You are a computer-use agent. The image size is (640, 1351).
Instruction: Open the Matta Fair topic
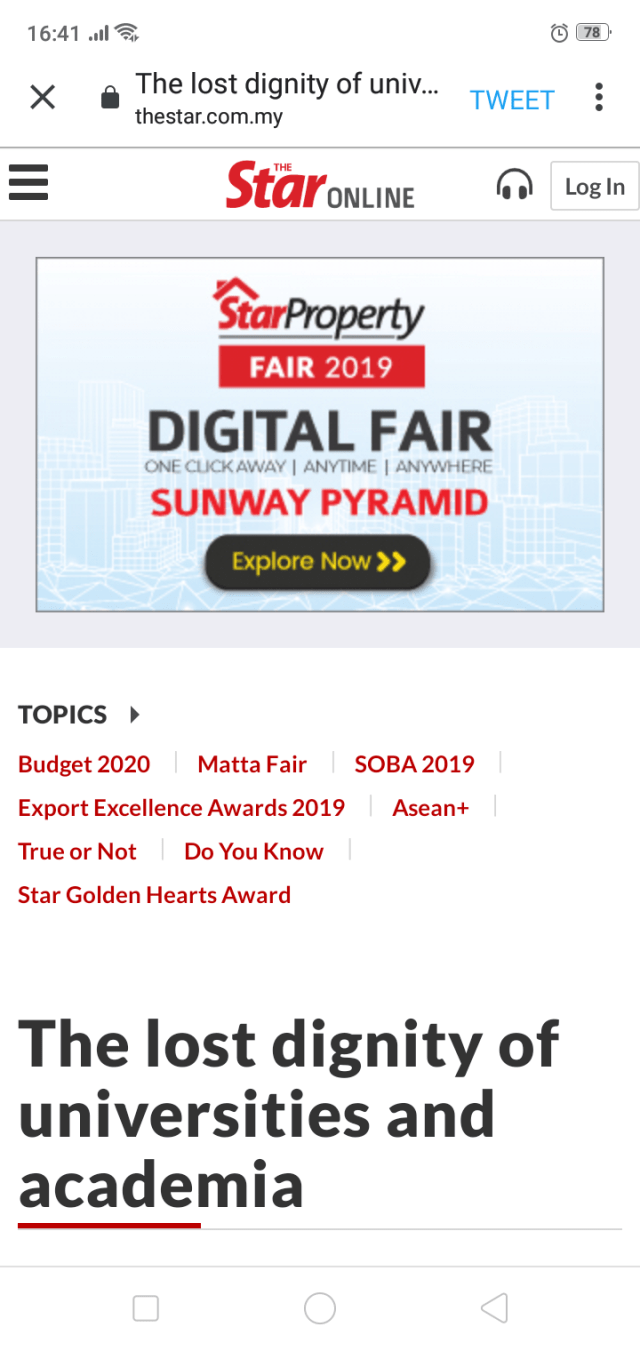252,765
